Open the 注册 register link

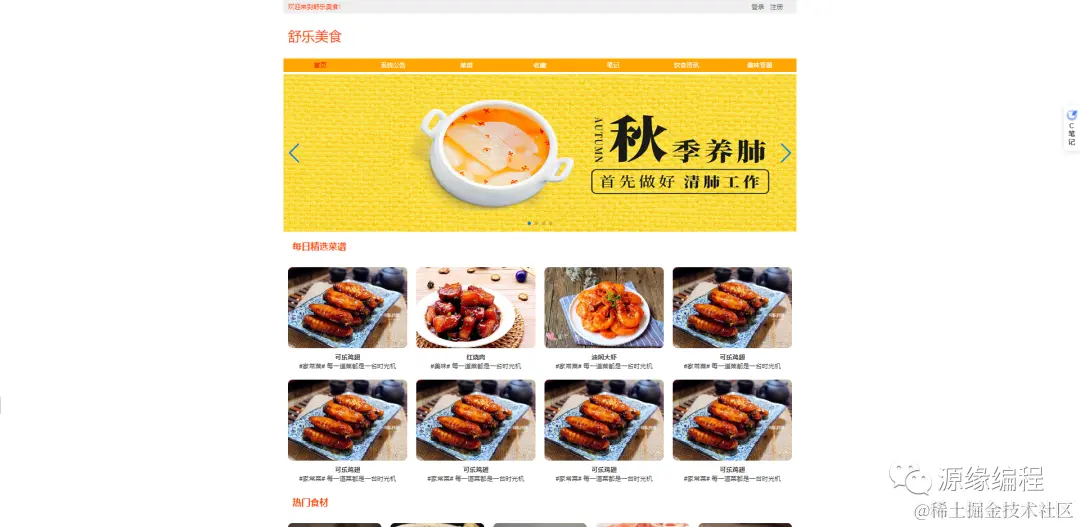[x=777, y=7]
